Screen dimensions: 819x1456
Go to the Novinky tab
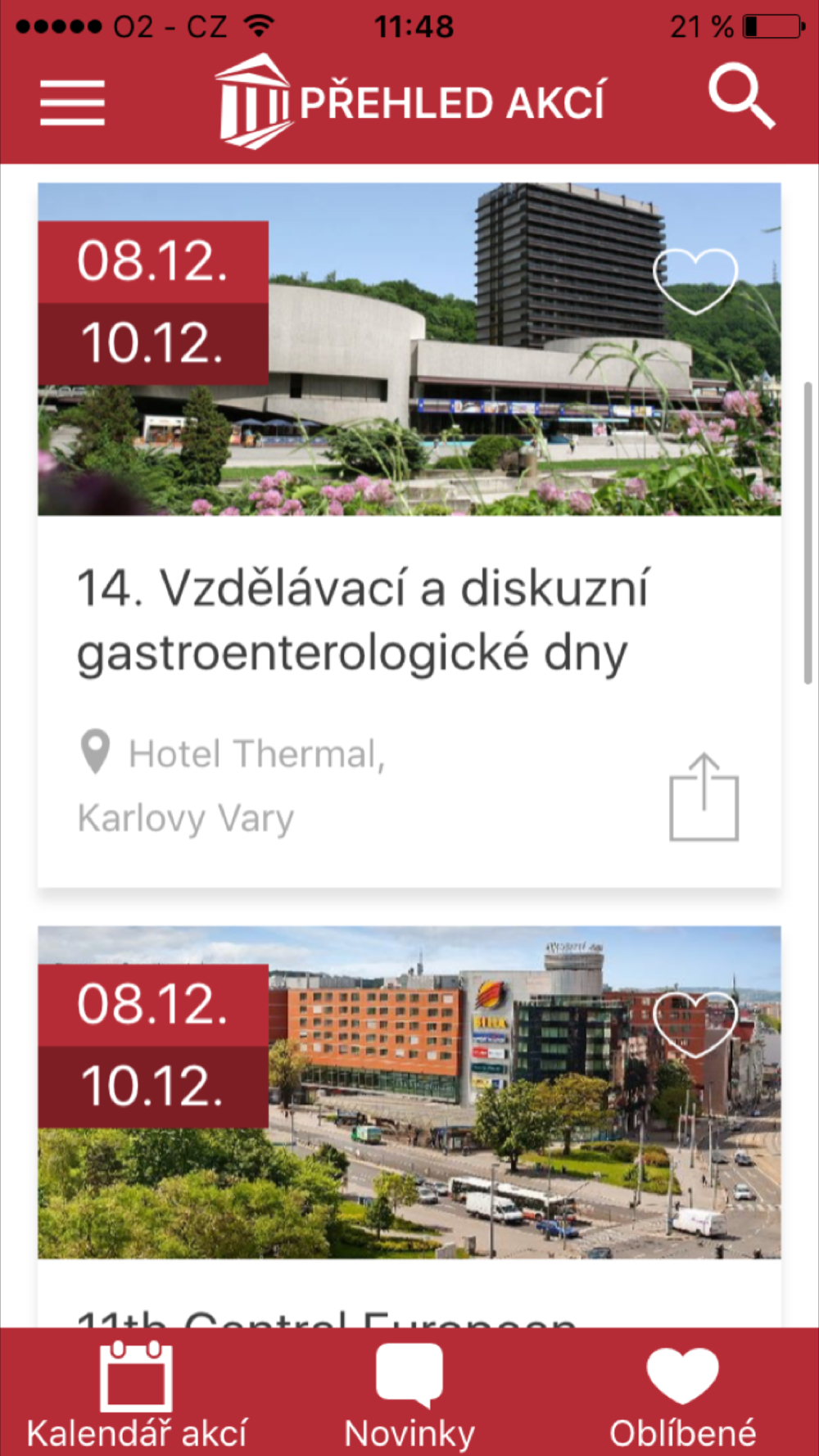[409, 1394]
